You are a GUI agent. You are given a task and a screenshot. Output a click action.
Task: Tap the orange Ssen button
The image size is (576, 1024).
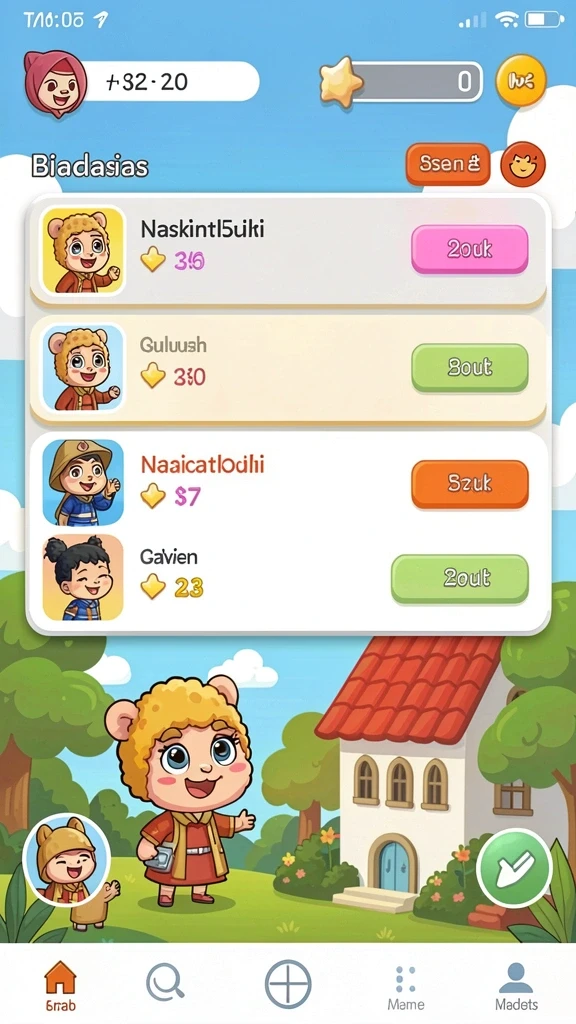[x=448, y=164]
